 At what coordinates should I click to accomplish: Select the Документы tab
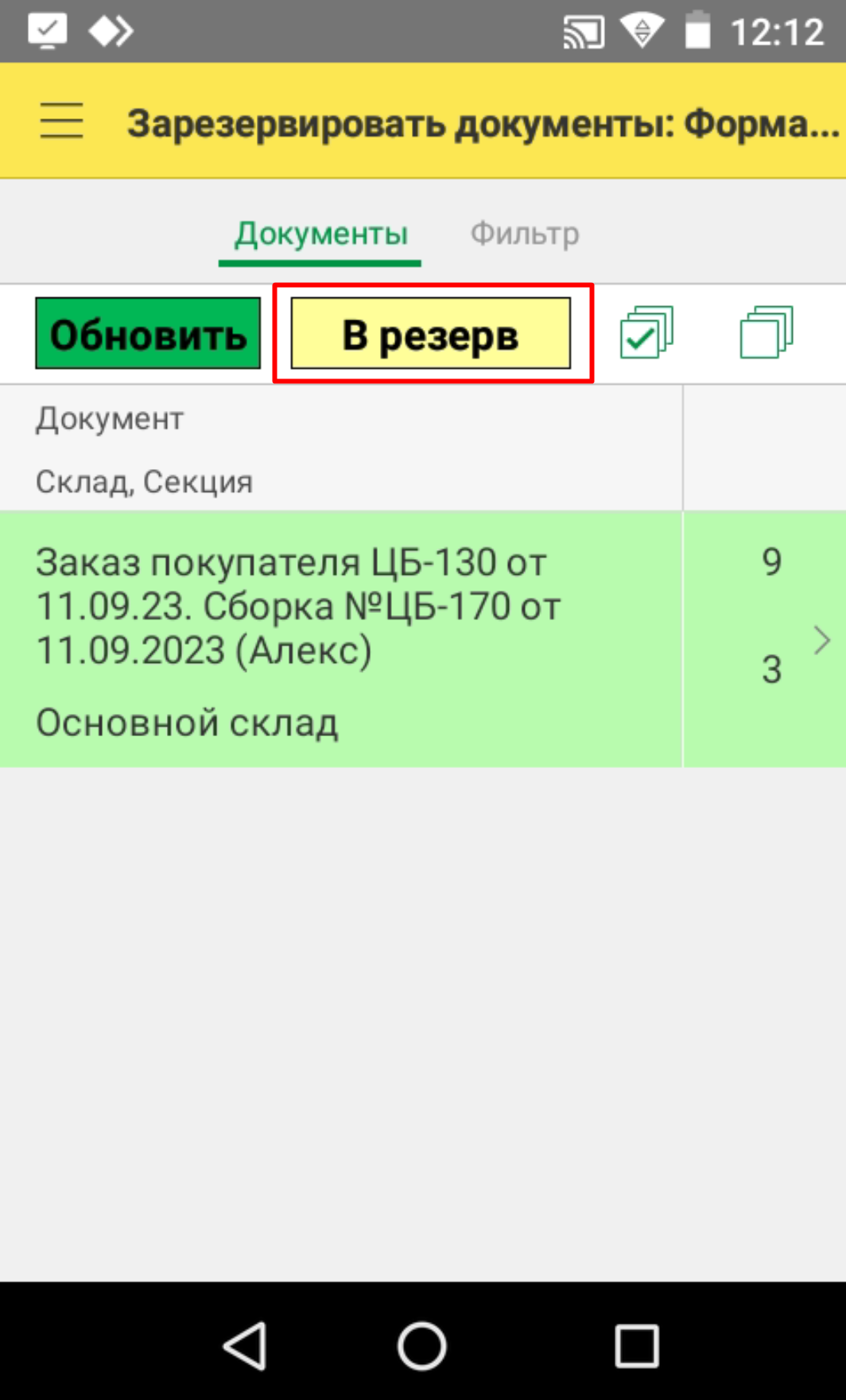(x=320, y=234)
